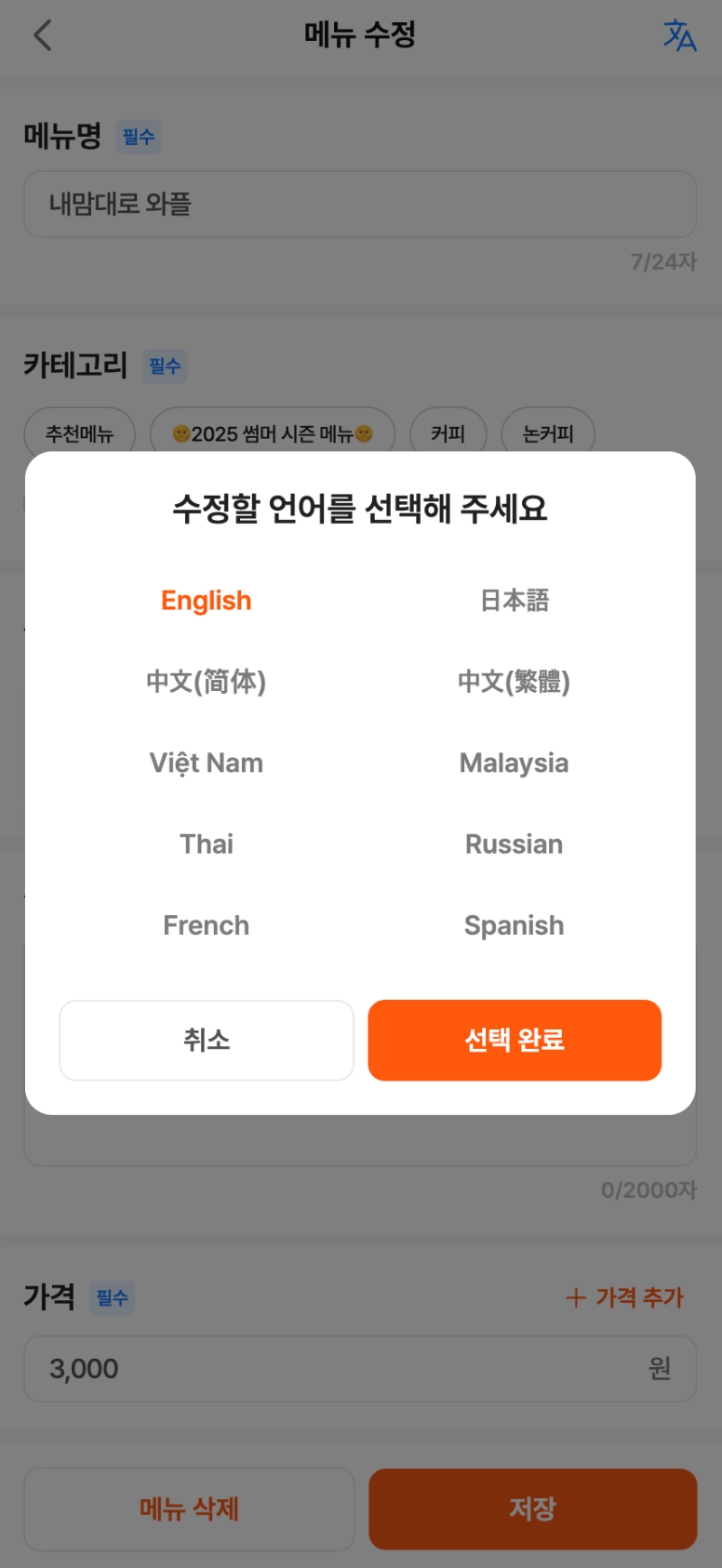This screenshot has height=1568, width=722.
Task: Pick Spanish in the language dialog
Action: (515, 925)
